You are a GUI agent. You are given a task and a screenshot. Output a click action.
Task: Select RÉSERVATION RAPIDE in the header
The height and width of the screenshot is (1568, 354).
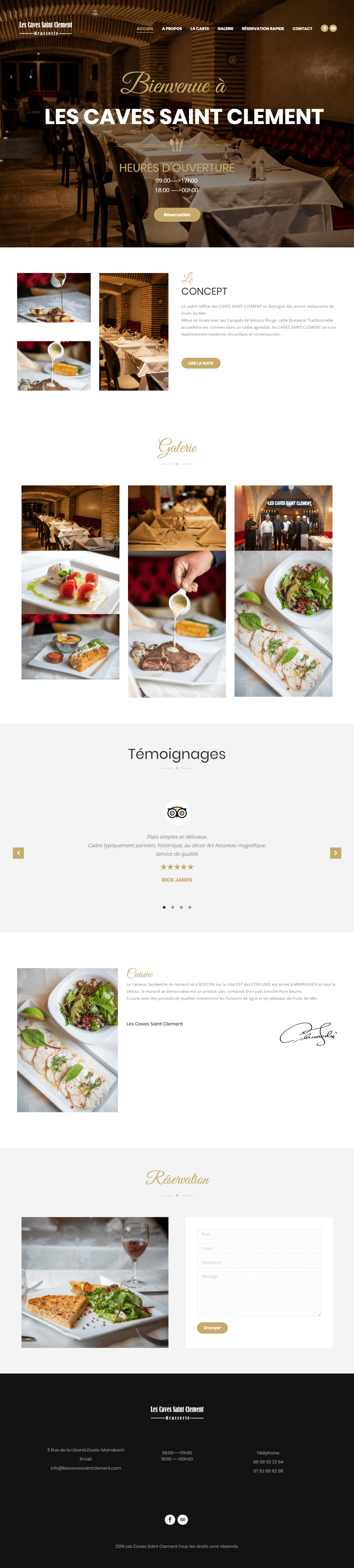click(x=263, y=28)
